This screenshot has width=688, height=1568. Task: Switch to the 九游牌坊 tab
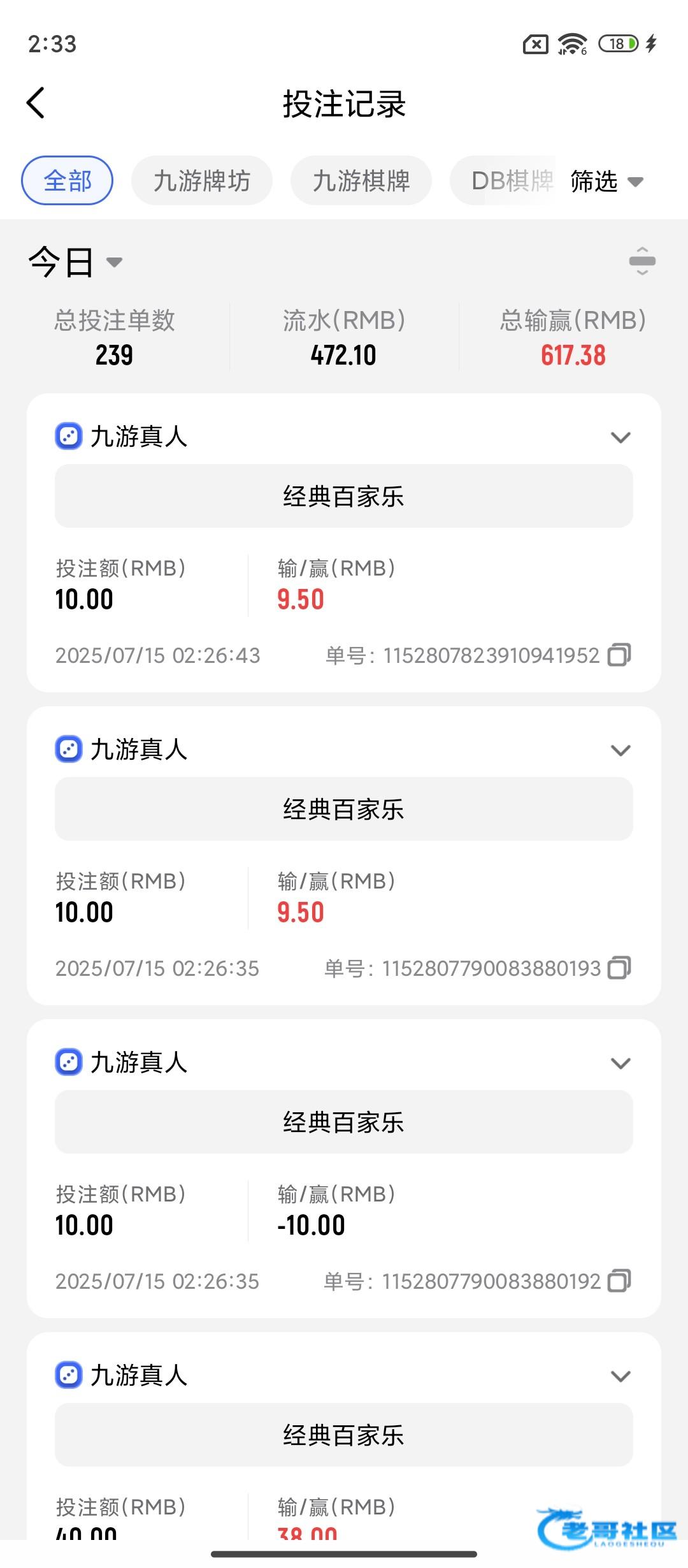tap(202, 181)
